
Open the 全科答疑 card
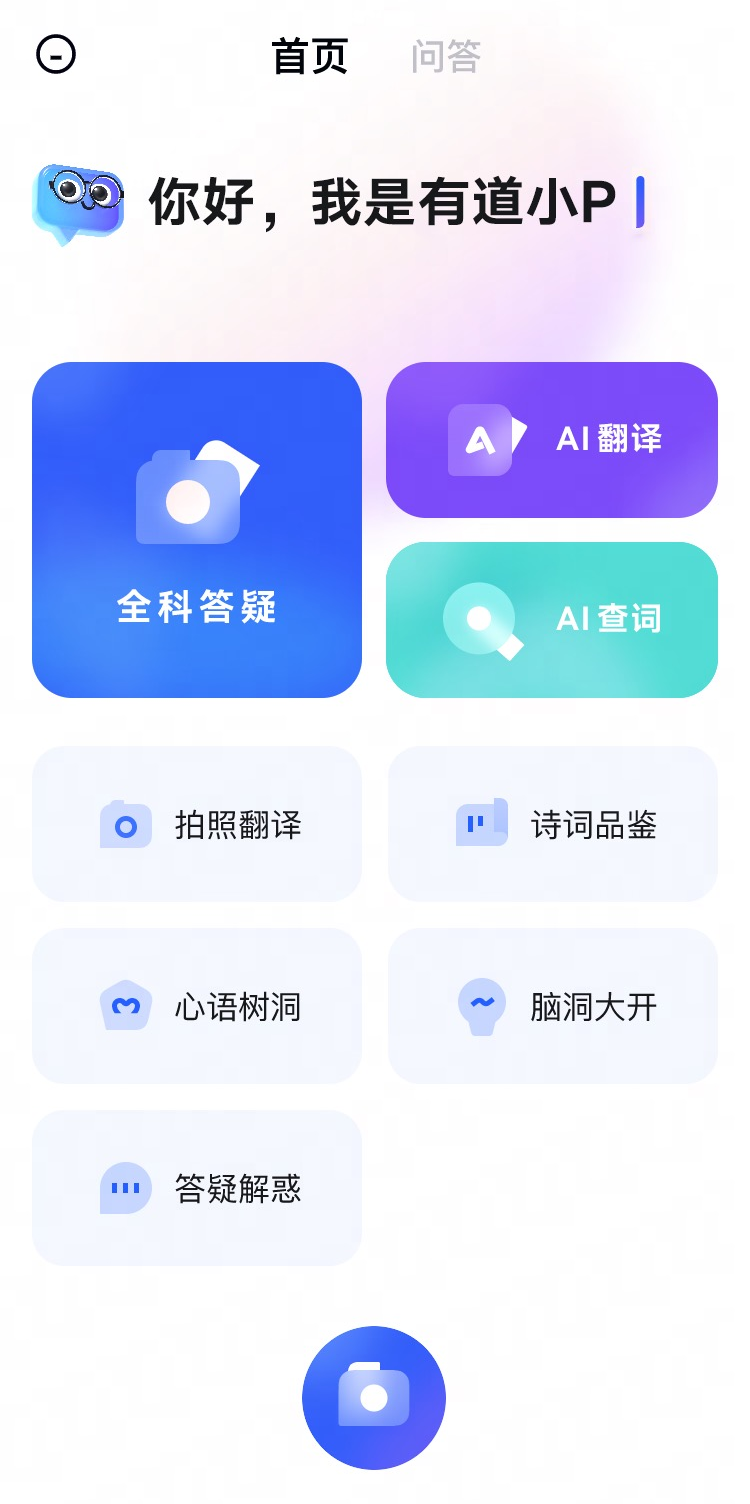[197, 530]
